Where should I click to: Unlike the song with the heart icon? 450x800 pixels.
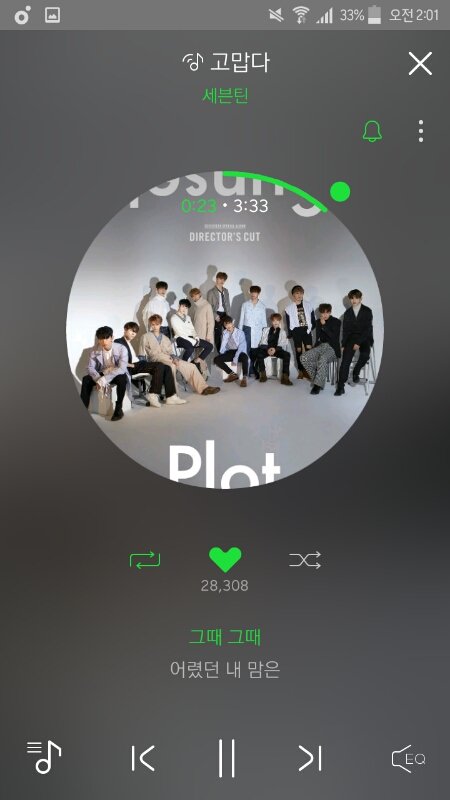click(225, 560)
